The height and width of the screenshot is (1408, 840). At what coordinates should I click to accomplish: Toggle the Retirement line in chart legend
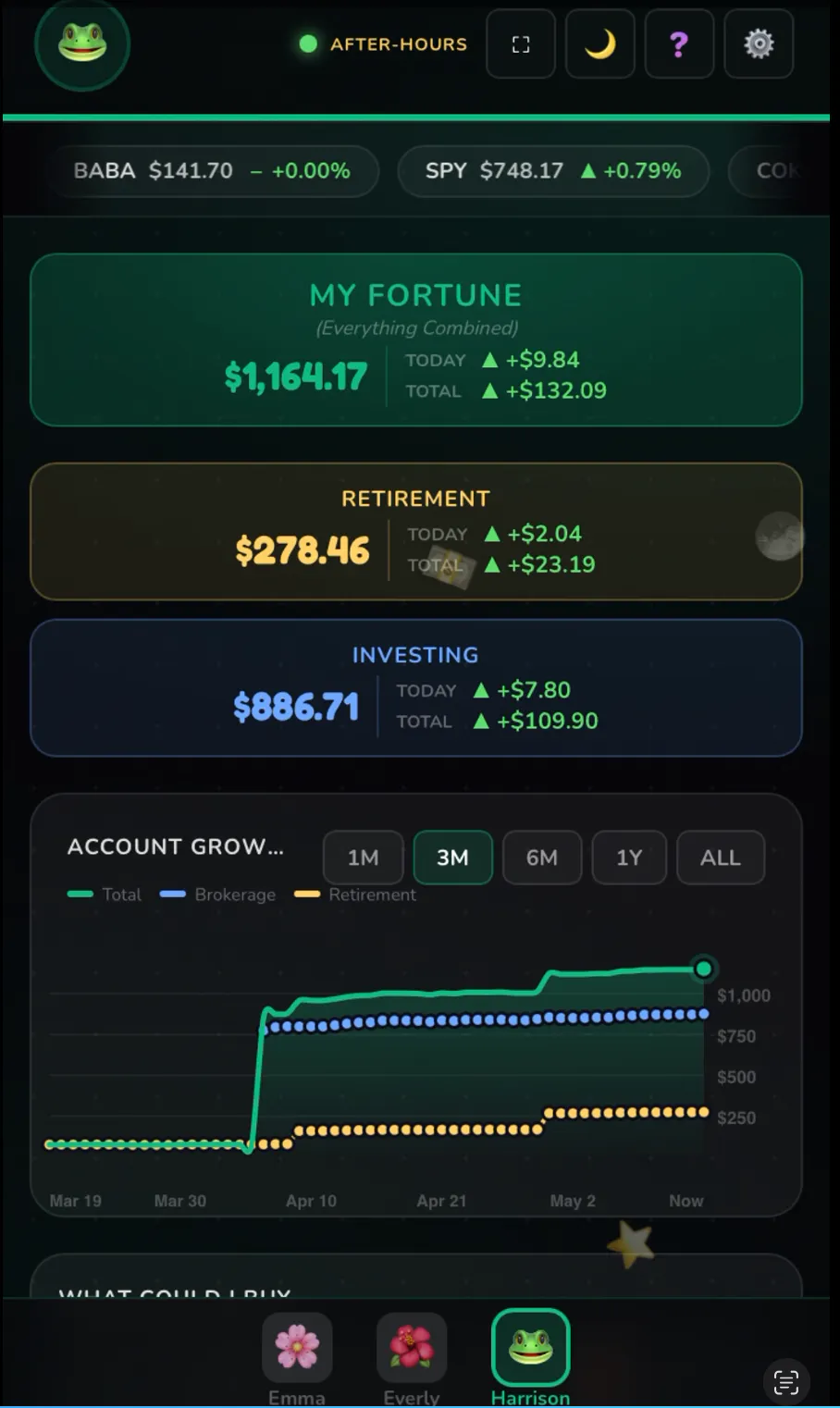355,895
